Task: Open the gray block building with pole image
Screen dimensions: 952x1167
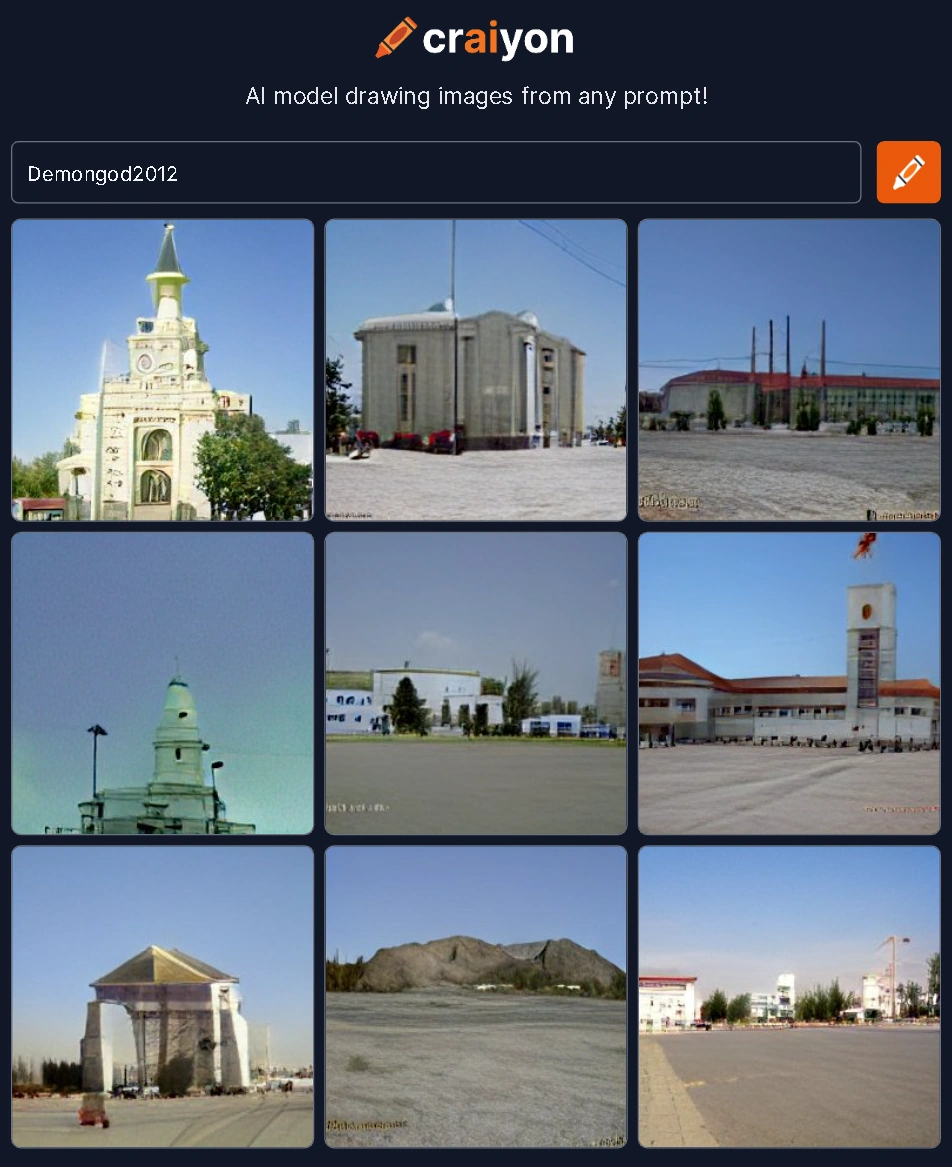Action: click(476, 370)
